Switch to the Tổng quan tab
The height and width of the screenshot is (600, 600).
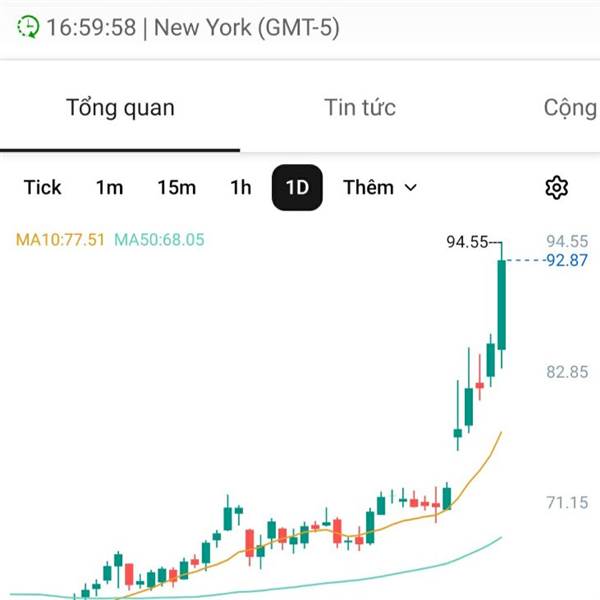tap(120, 108)
